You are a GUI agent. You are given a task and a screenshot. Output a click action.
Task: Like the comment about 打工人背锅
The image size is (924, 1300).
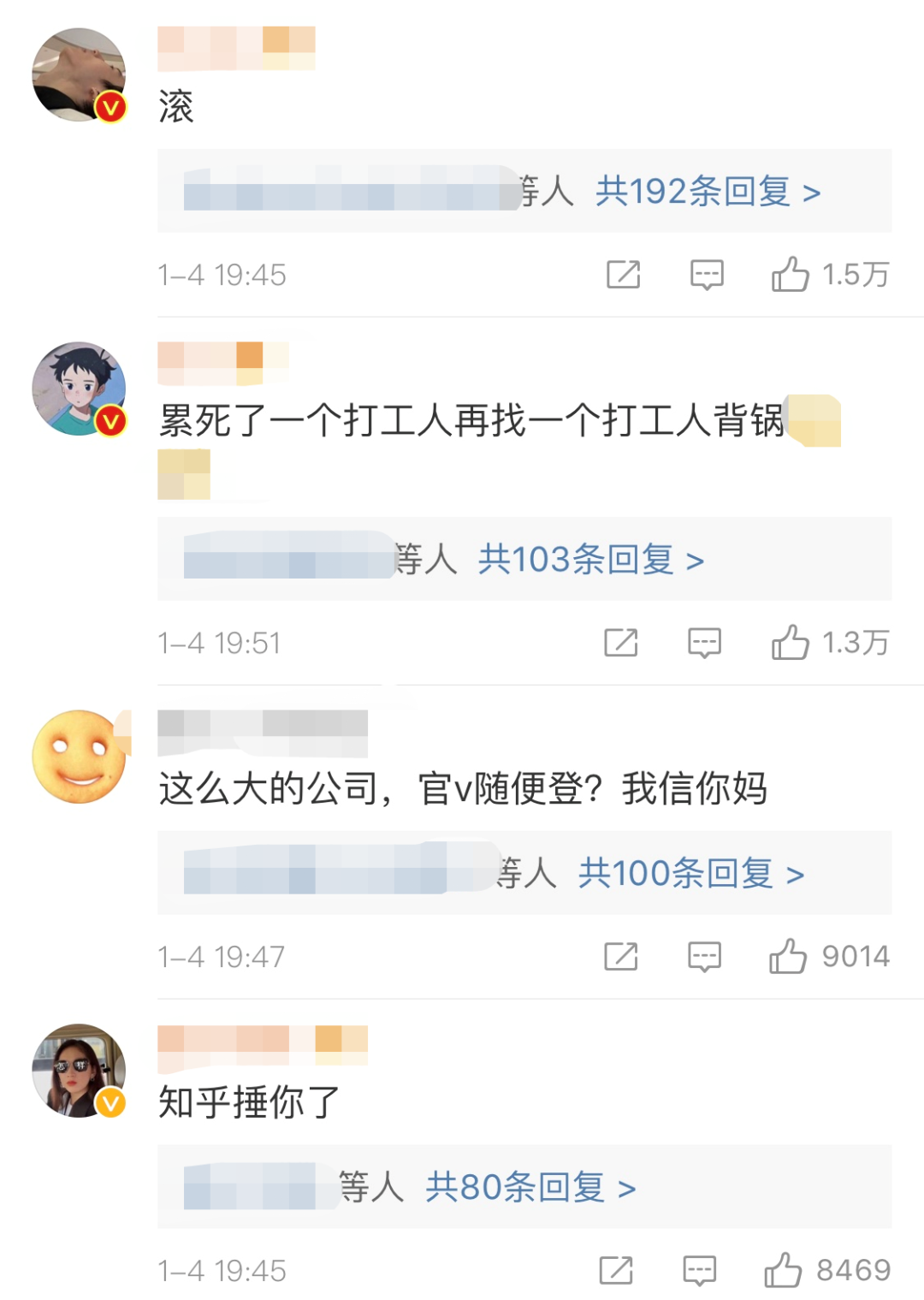tap(791, 643)
